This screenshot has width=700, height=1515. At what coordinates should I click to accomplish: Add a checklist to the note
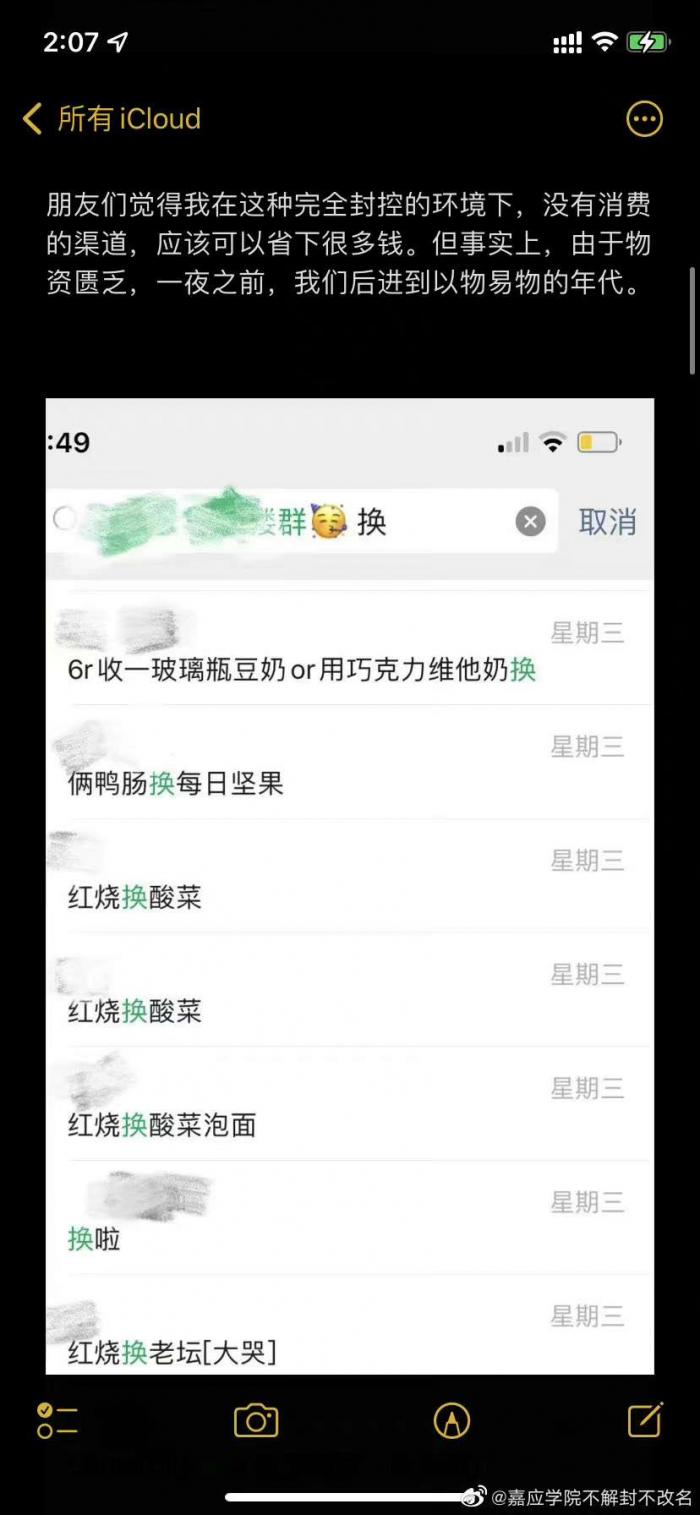point(57,1420)
